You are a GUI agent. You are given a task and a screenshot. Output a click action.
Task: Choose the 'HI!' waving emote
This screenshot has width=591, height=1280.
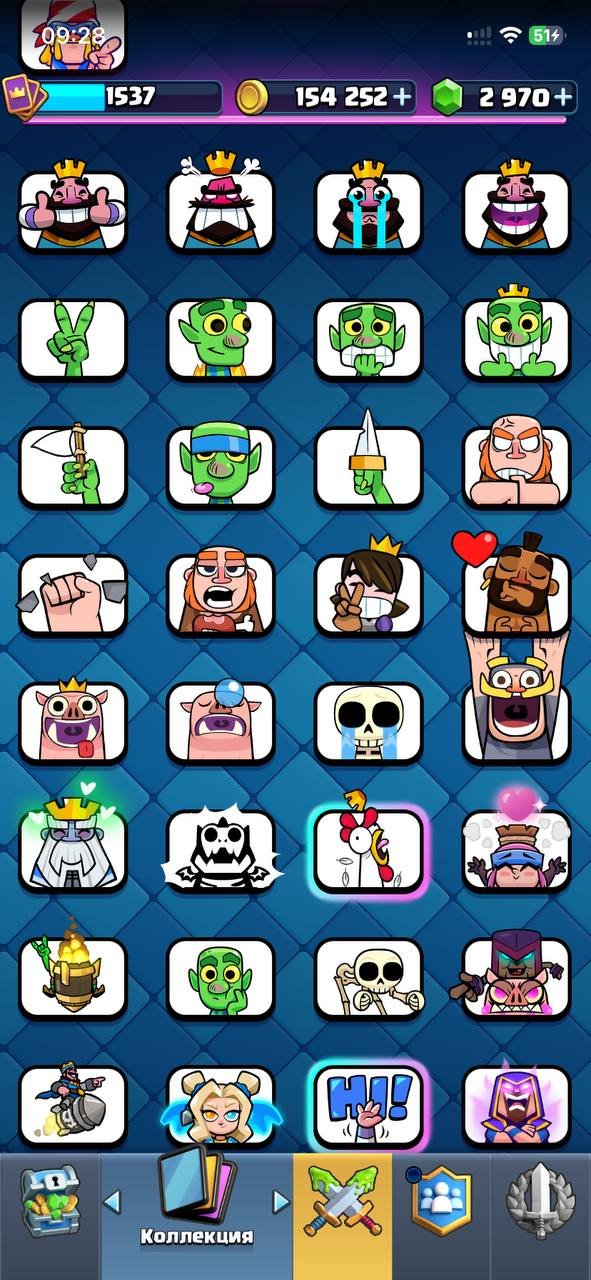[x=369, y=1104]
